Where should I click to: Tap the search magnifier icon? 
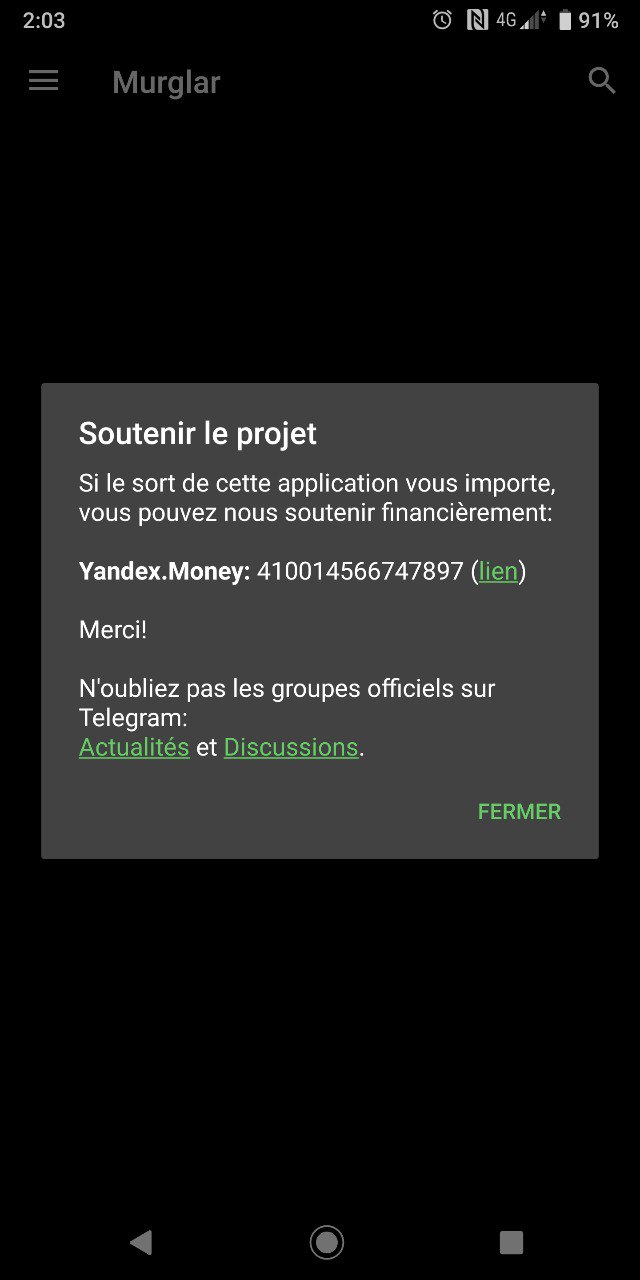tap(601, 81)
